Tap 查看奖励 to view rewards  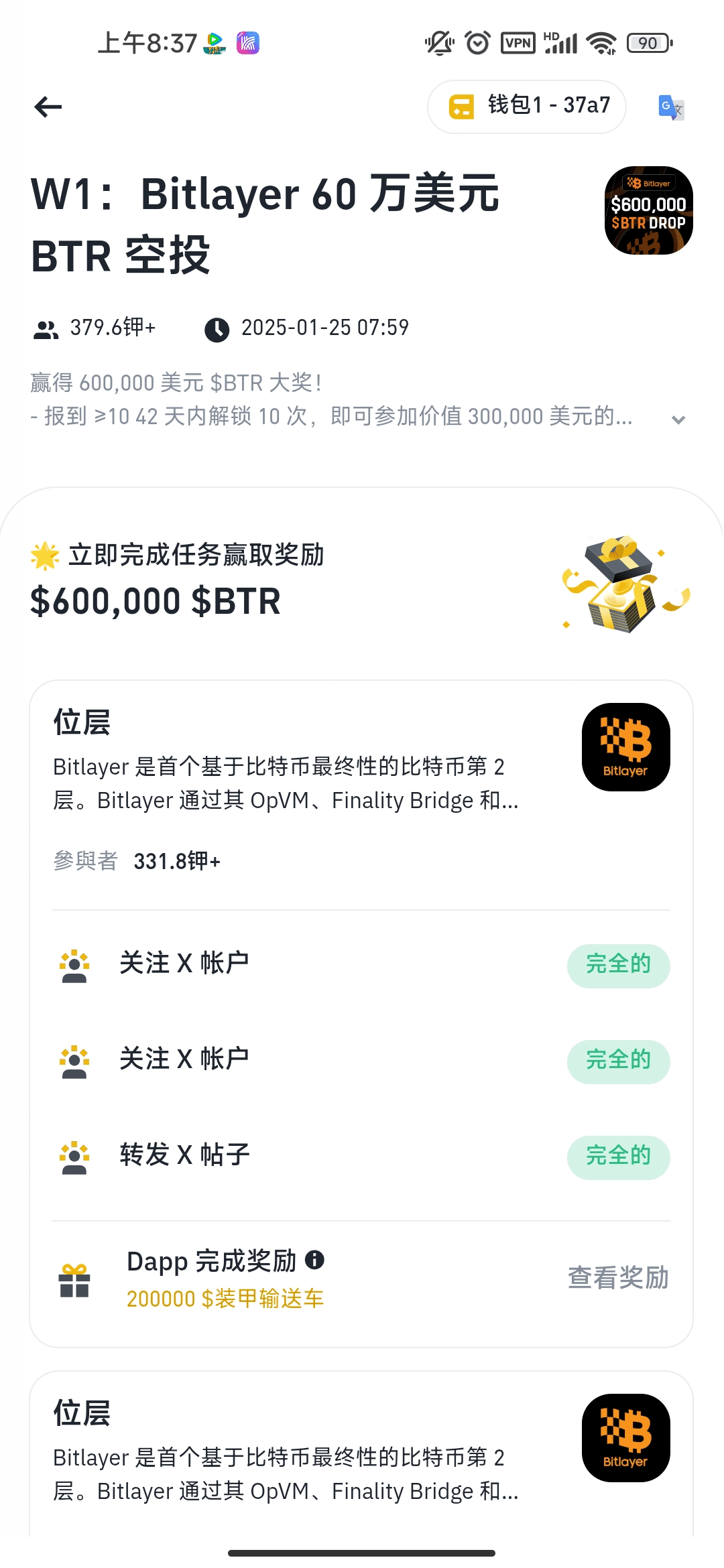(618, 1278)
